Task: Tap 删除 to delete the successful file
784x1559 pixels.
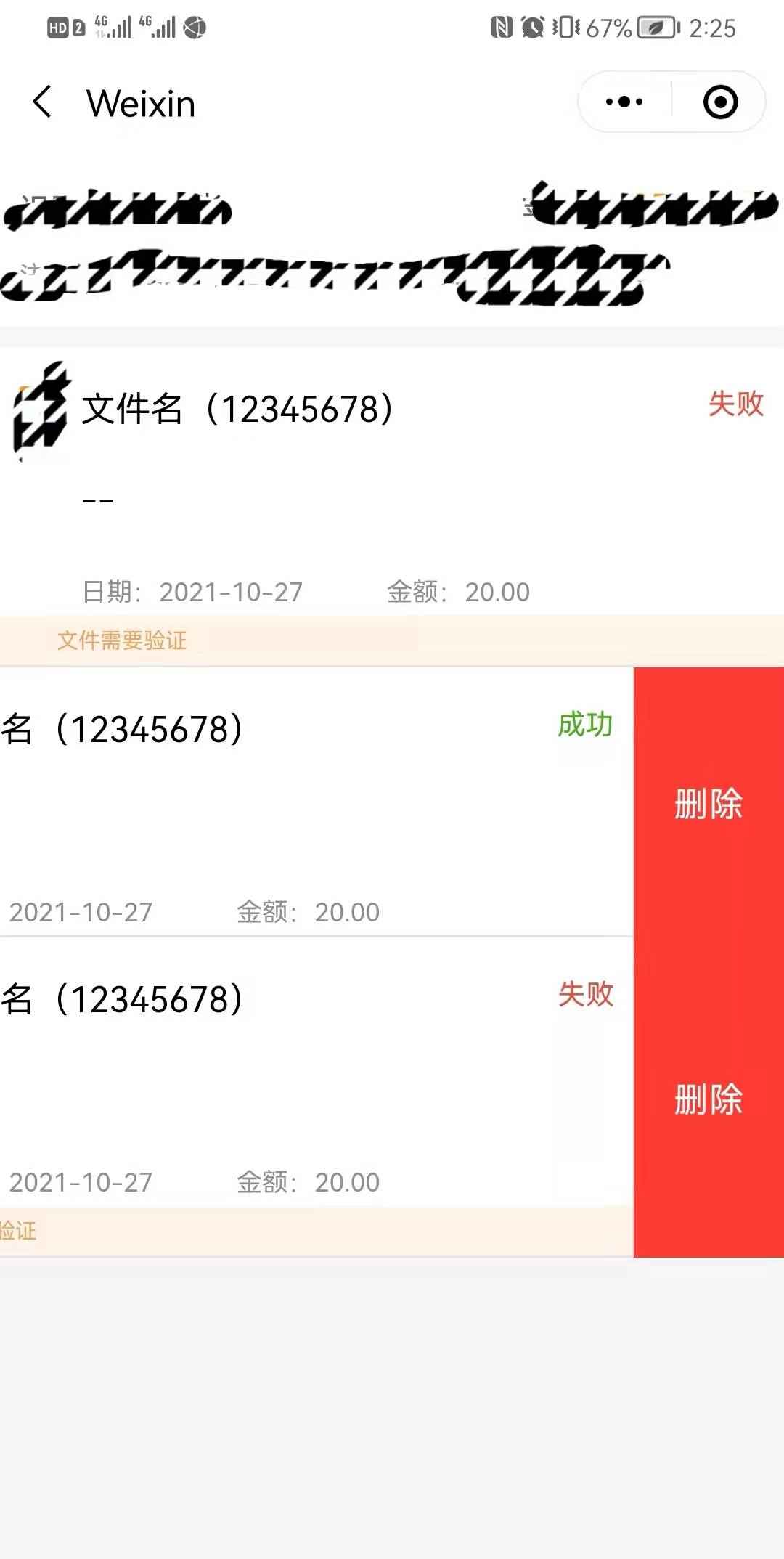Action: [708, 804]
